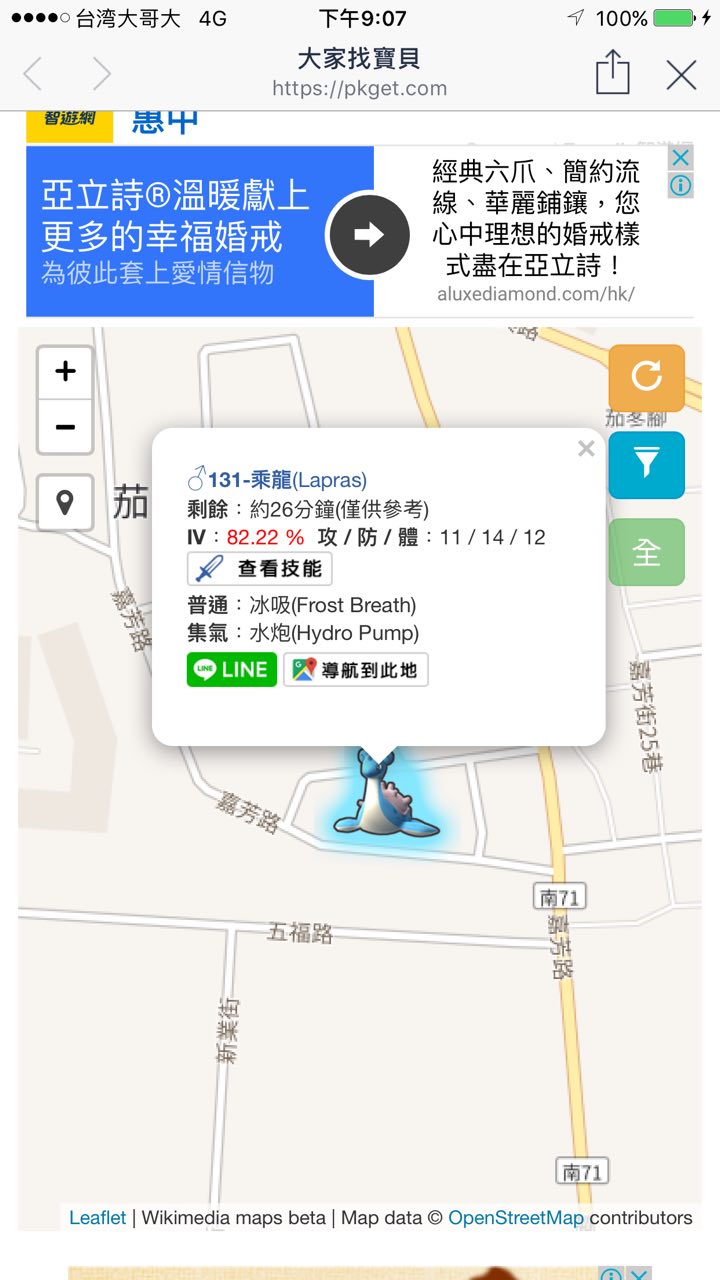Close the in-app browser

(x=681, y=75)
